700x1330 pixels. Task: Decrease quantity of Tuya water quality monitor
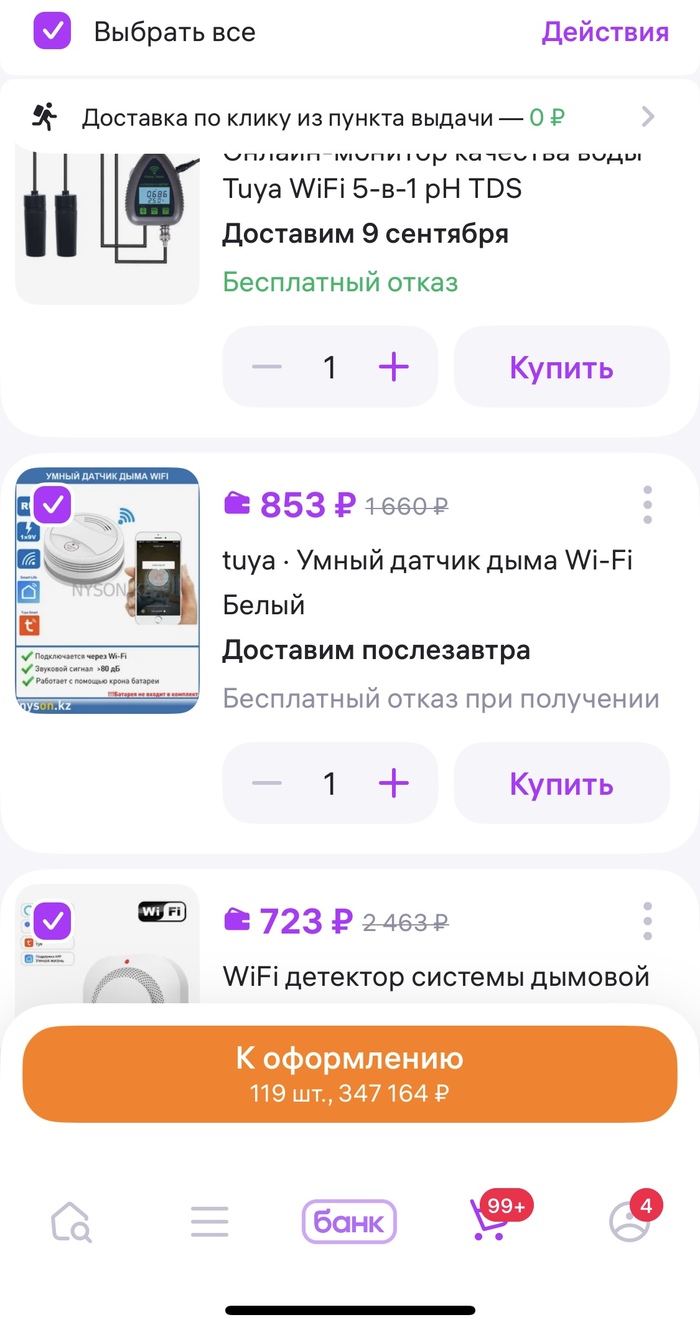tap(267, 367)
